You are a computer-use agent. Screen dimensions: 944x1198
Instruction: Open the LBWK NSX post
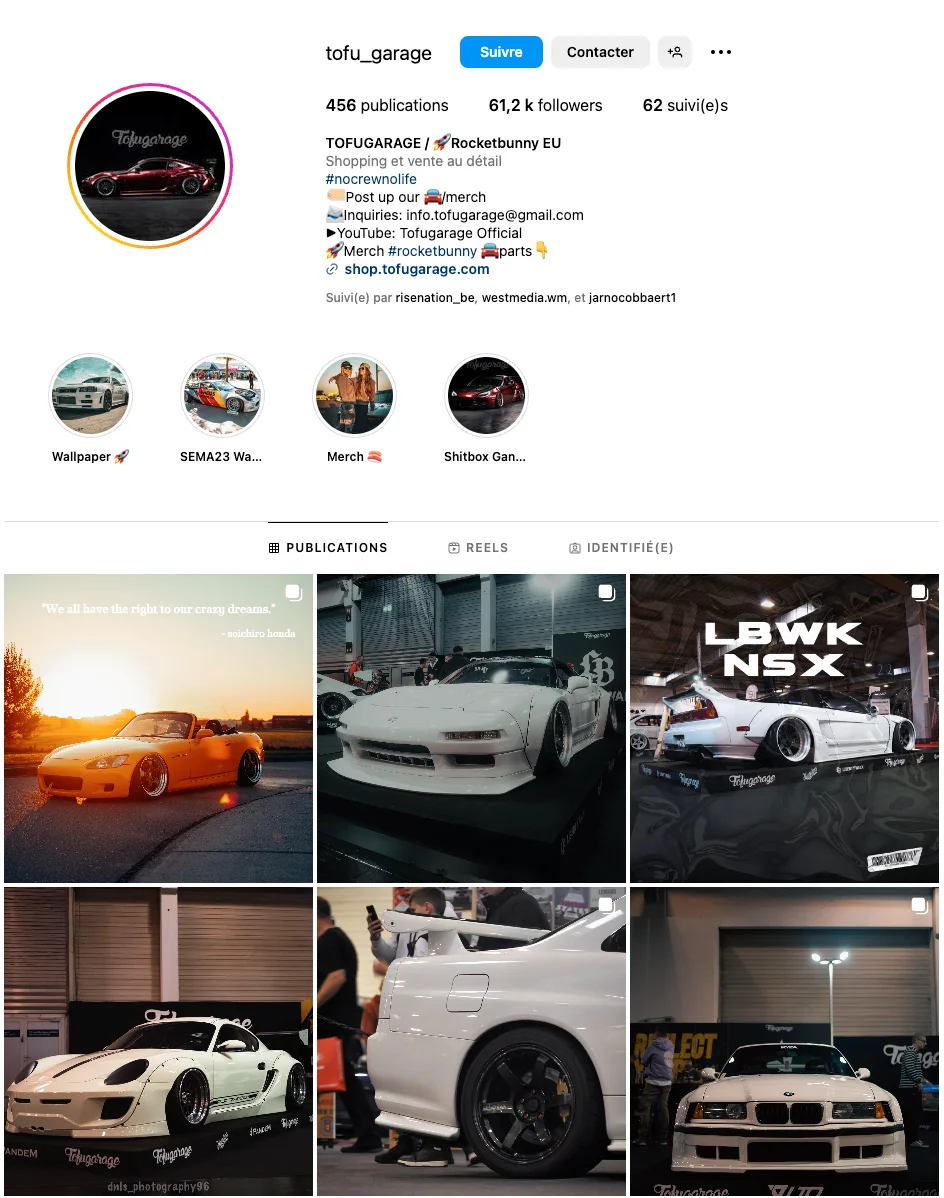[x=784, y=728]
